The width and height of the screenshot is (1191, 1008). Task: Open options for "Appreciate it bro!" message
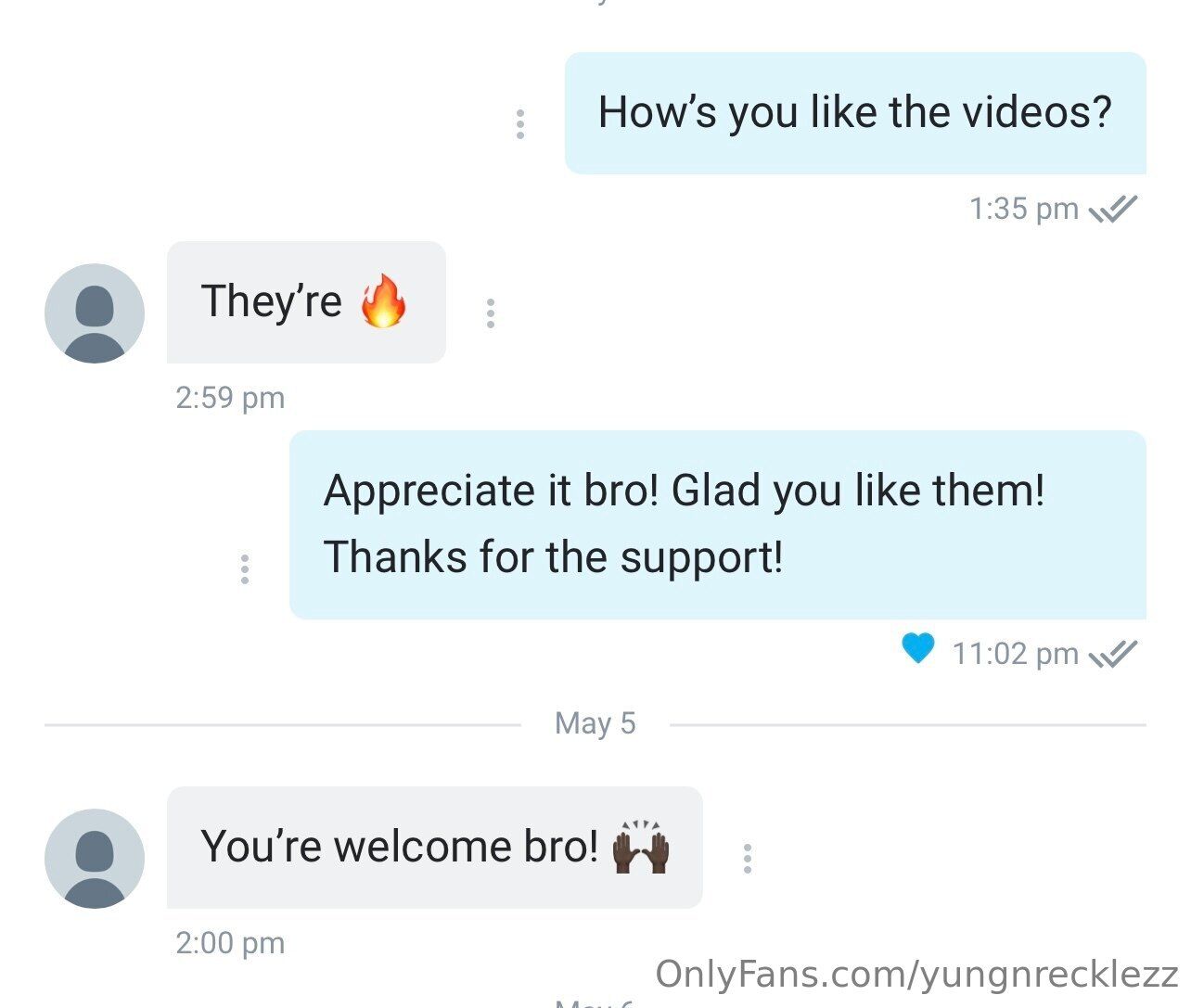tap(245, 568)
